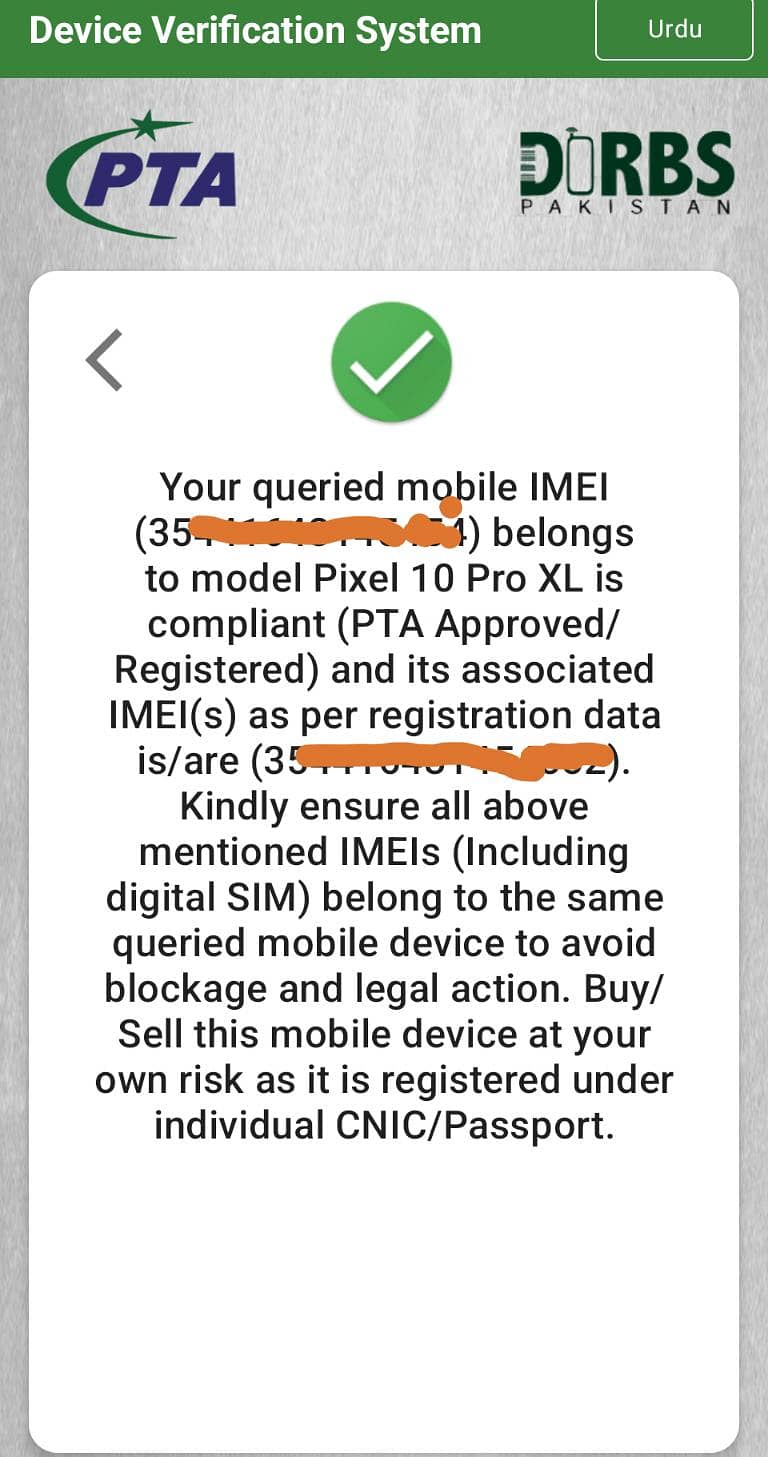Click the back arrow chevron
This screenshot has height=1457, width=768.
tap(105, 362)
